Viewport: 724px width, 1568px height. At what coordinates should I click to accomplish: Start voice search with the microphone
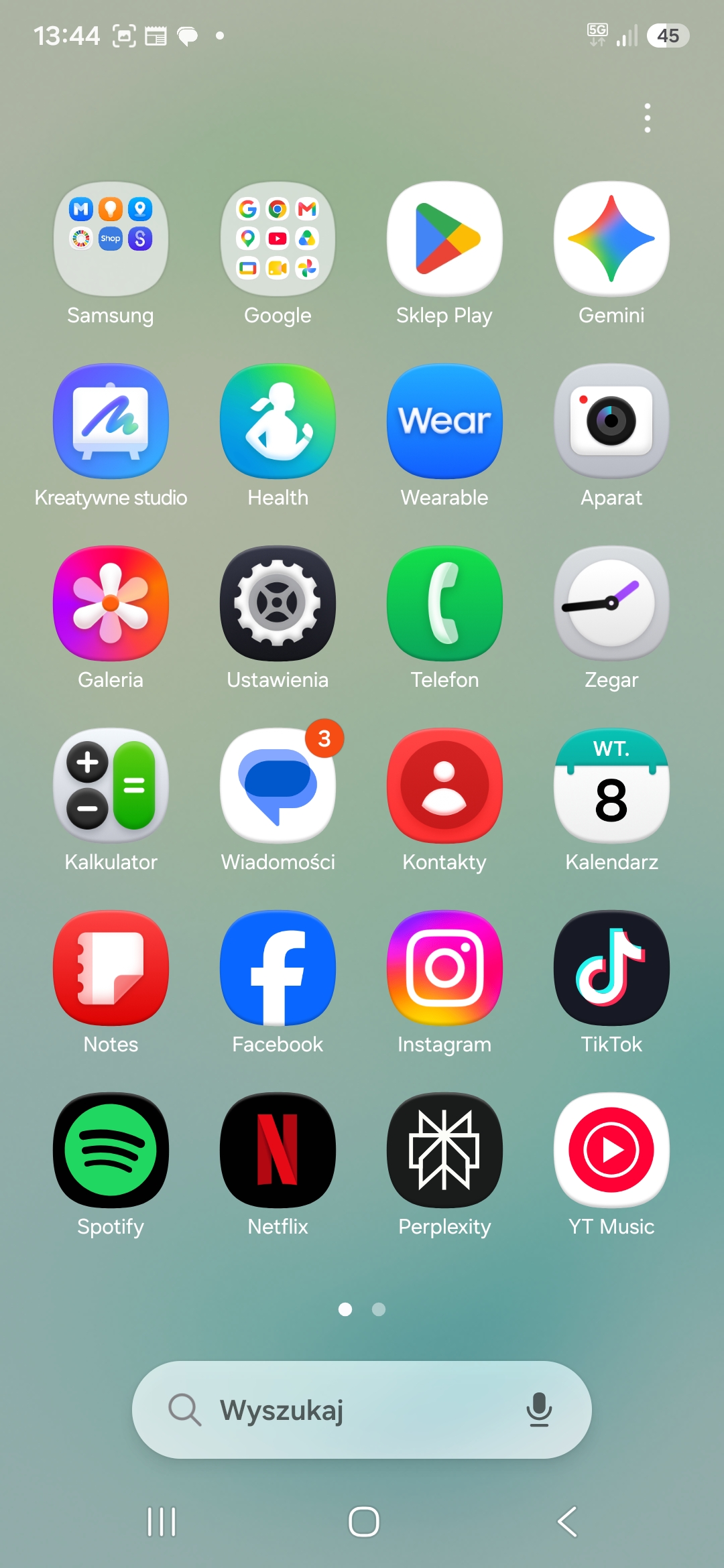[539, 1409]
